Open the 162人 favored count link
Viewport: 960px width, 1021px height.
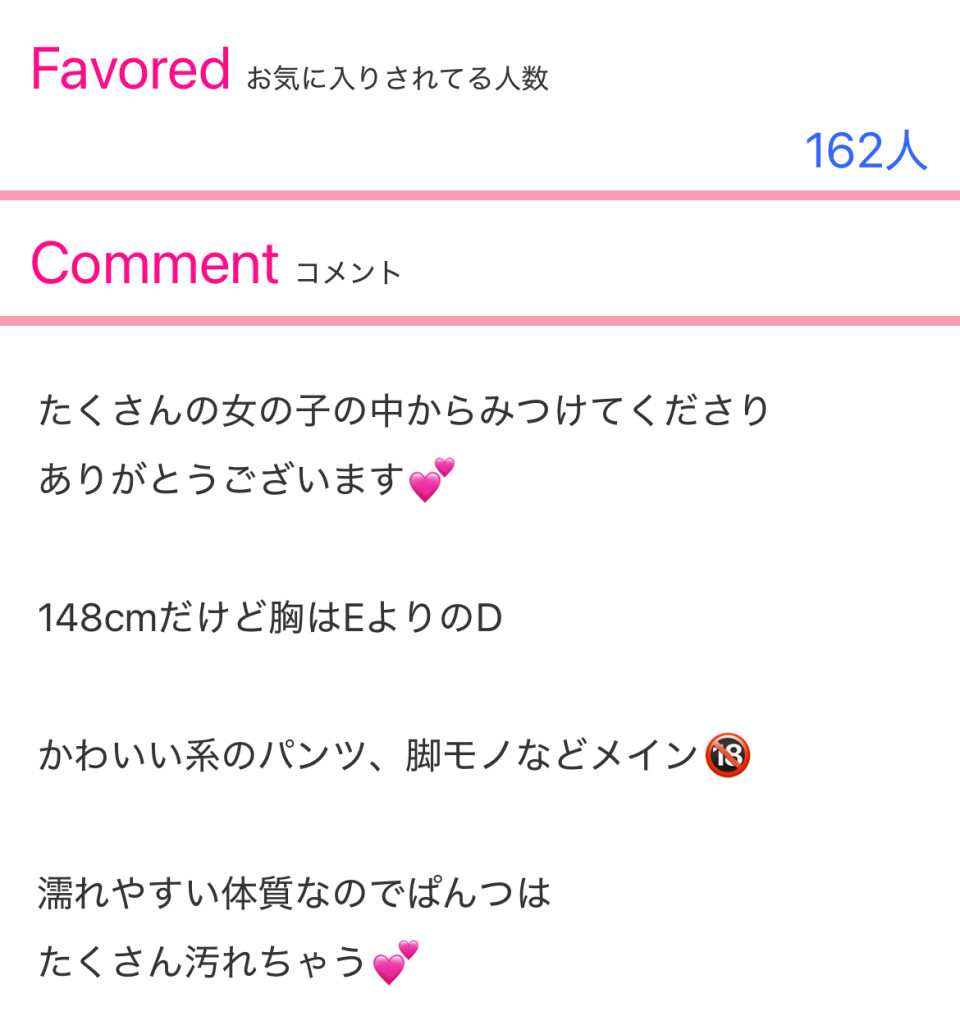point(865,152)
